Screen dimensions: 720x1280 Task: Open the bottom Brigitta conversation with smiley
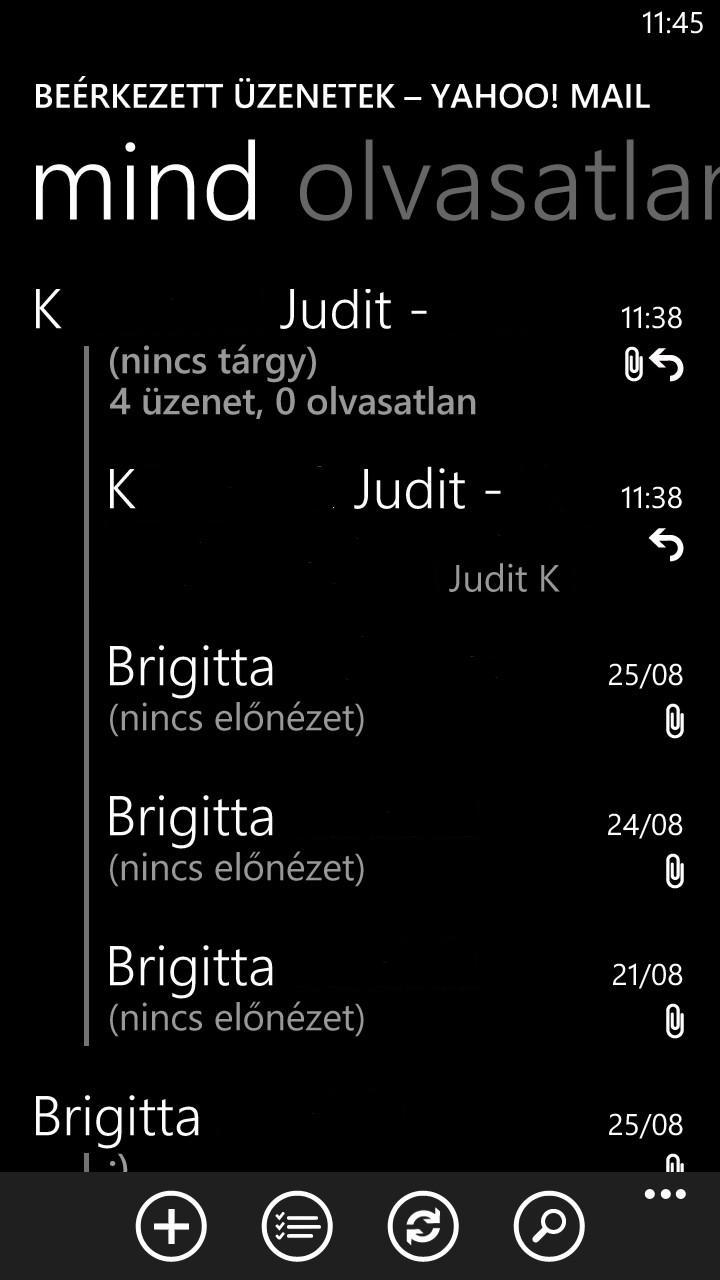point(360,1132)
